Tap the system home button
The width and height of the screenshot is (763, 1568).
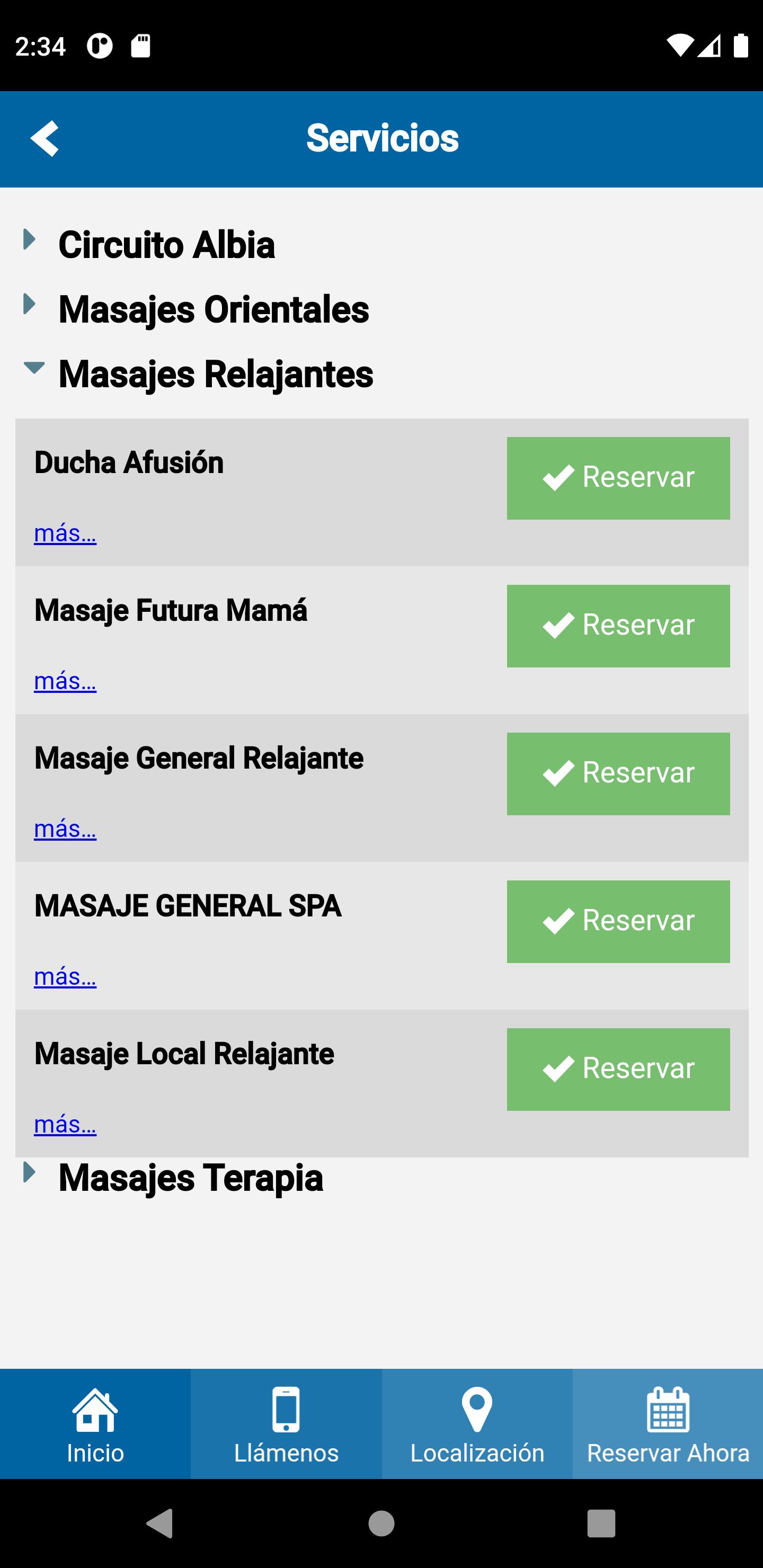tap(382, 1524)
